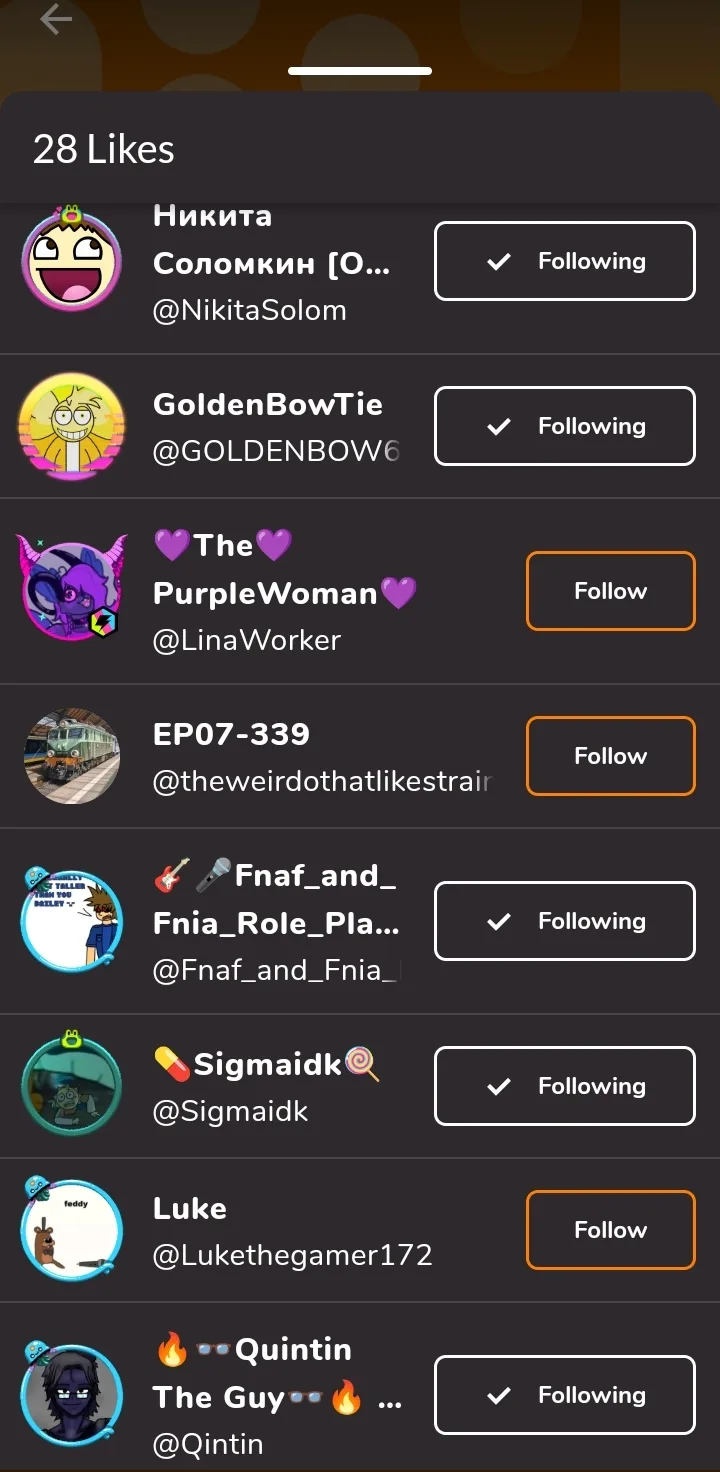Follow Luke
This screenshot has width=720, height=1472.
click(x=610, y=1230)
